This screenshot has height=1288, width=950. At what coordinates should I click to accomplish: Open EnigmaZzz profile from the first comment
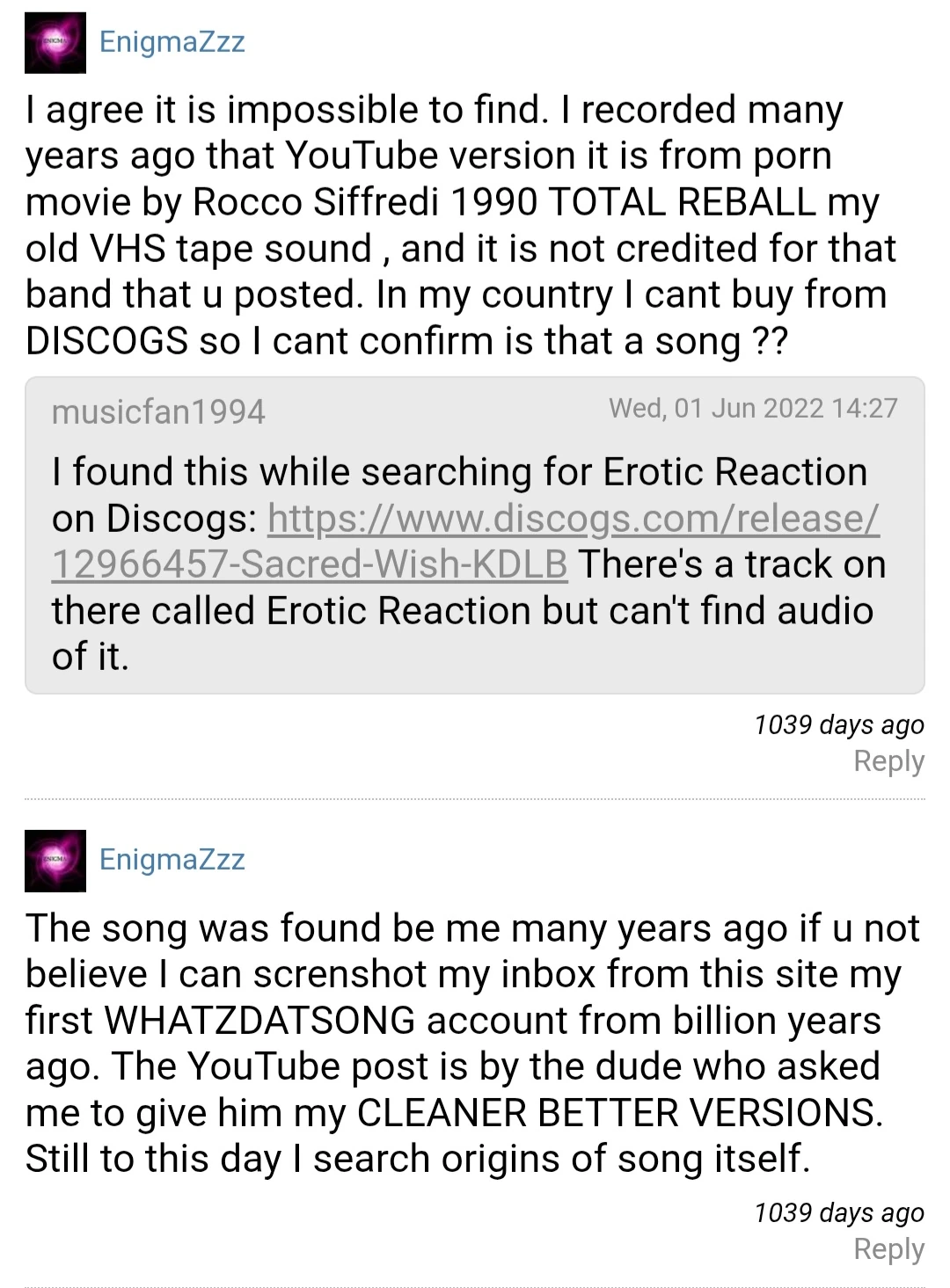172,41
